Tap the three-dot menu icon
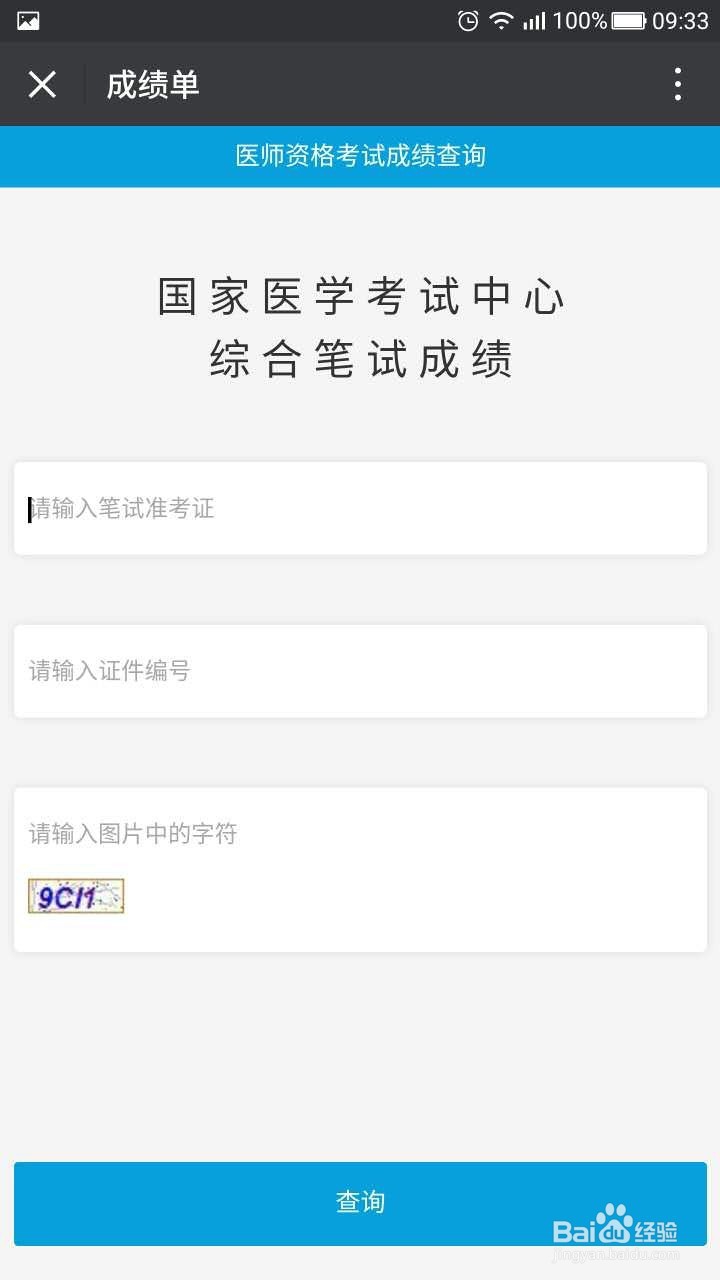This screenshot has width=720, height=1280. pyautogui.click(x=677, y=84)
